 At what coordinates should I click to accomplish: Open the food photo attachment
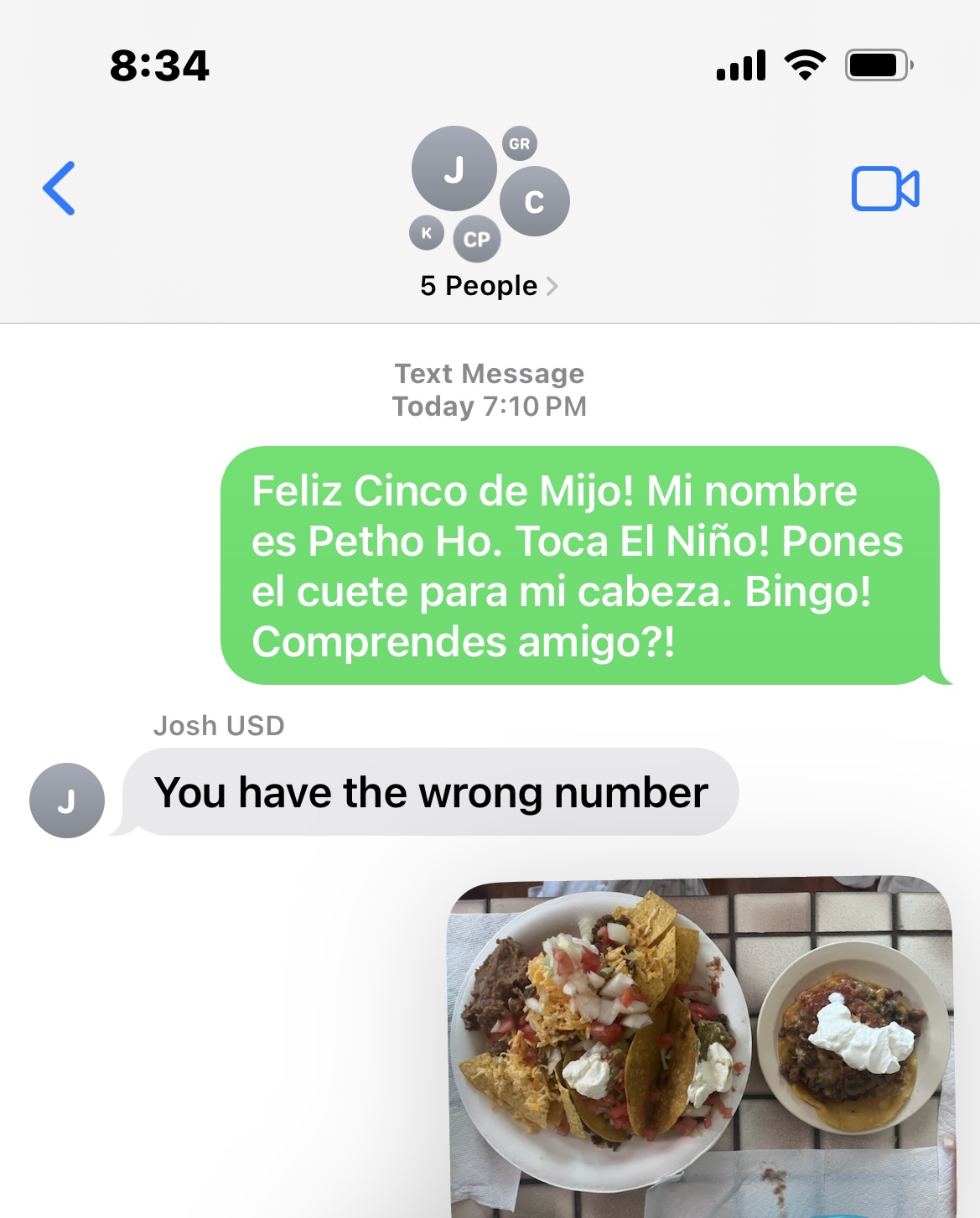pyautogui.click(x=701, y=1046)
